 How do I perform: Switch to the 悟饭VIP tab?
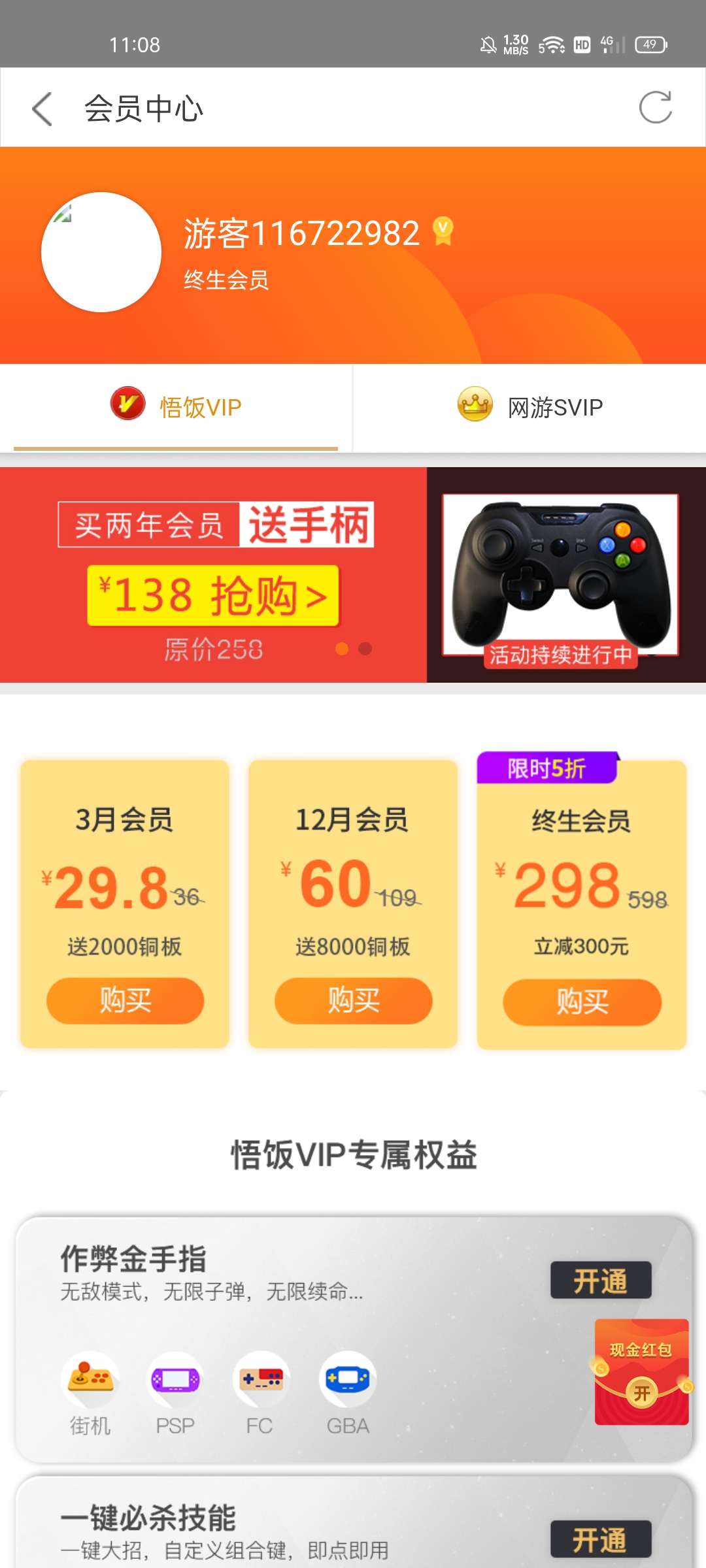click(176, 407)
